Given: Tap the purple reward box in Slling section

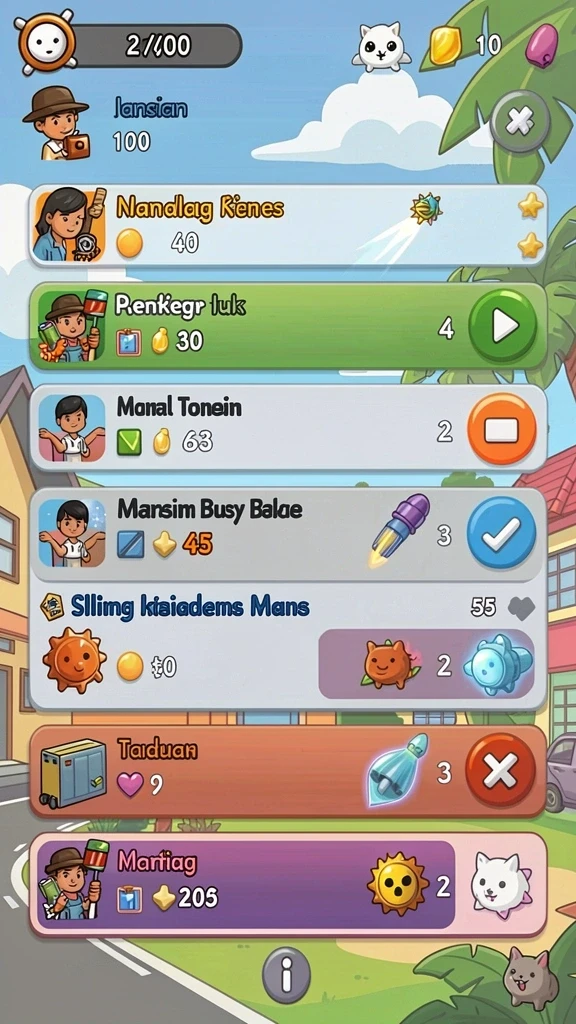Looking at the screenshot, I should (x=426, y=664).
